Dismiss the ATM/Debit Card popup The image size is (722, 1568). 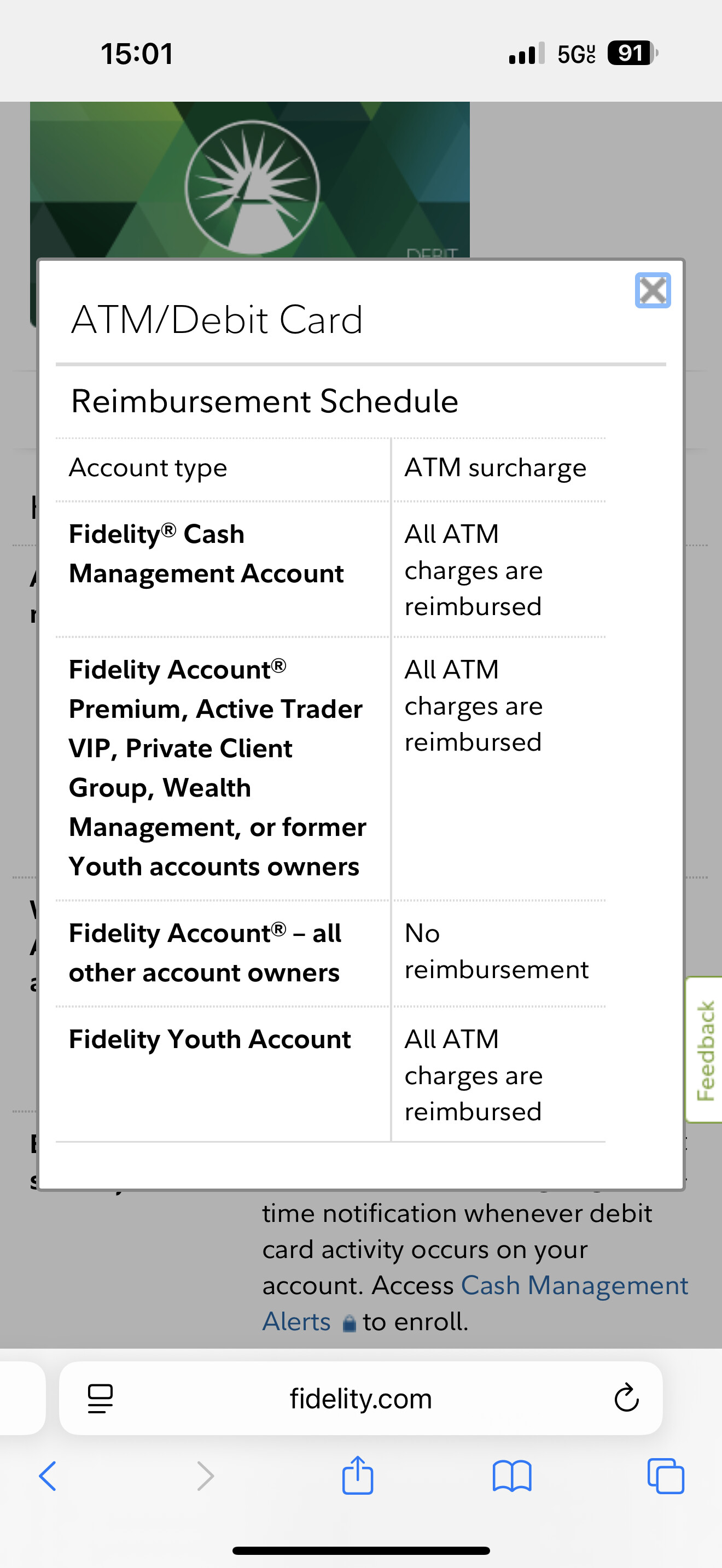653,291
